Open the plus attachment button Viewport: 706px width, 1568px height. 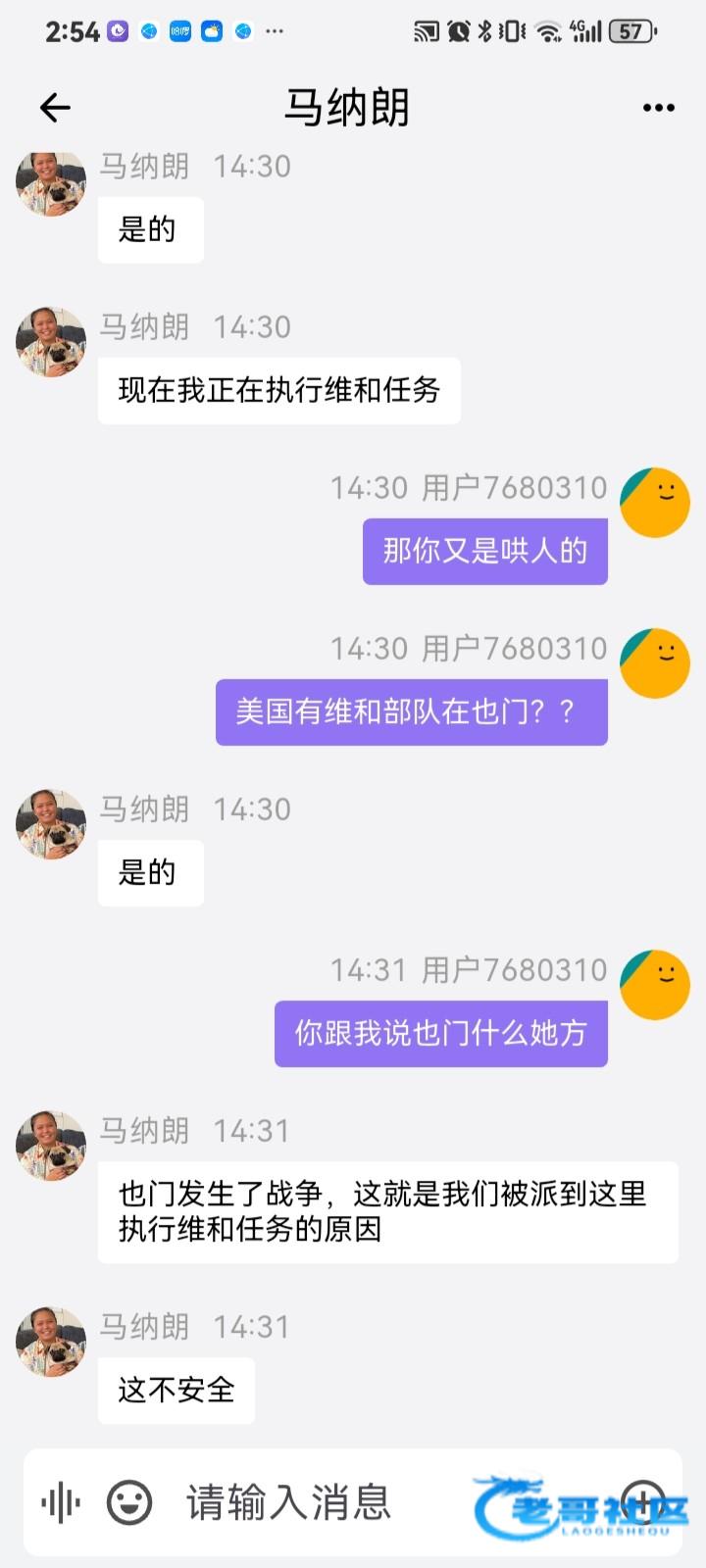click(643, 1502)
